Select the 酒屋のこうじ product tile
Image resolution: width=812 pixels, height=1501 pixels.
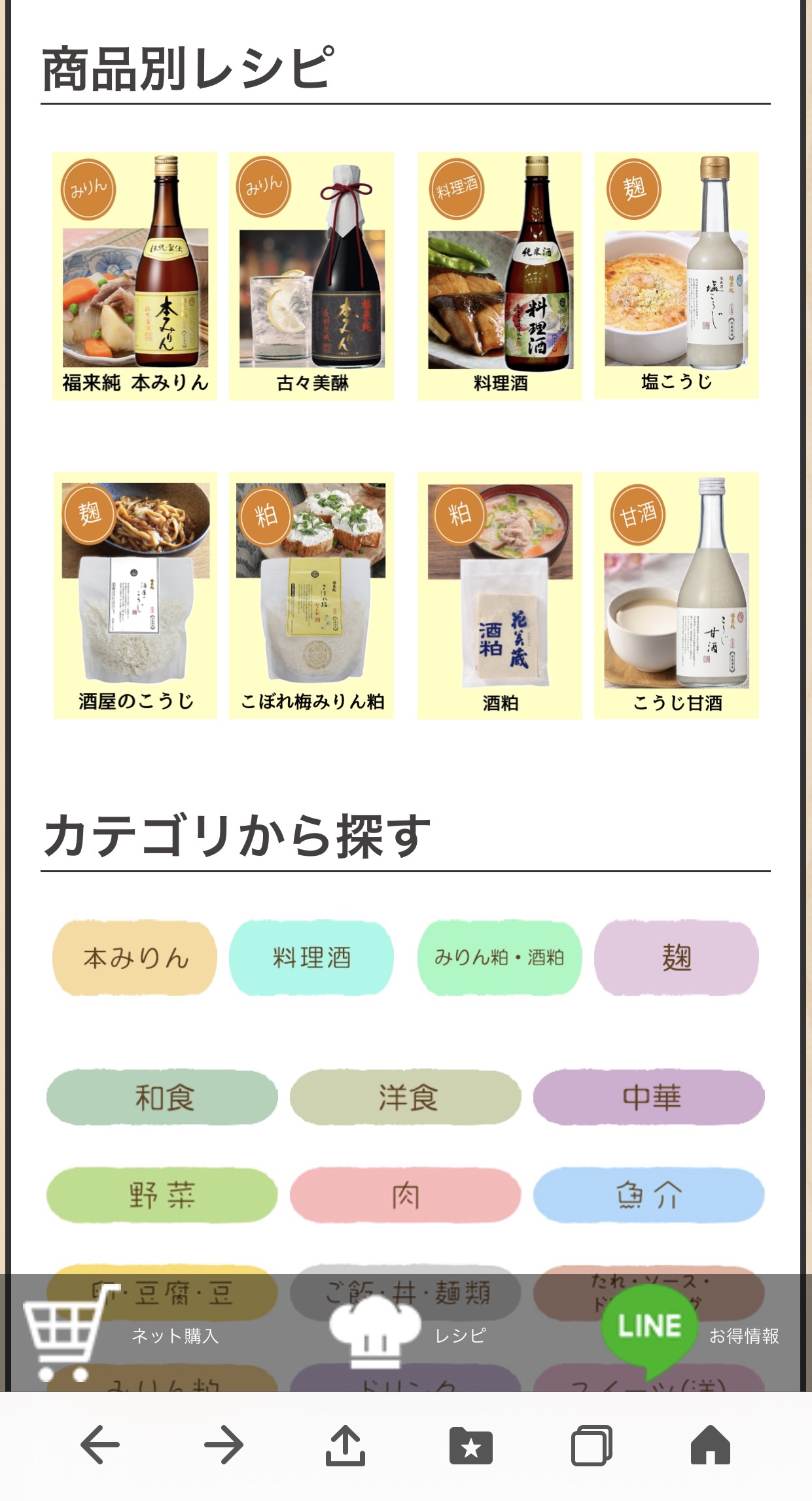click(x=135, y=595)
